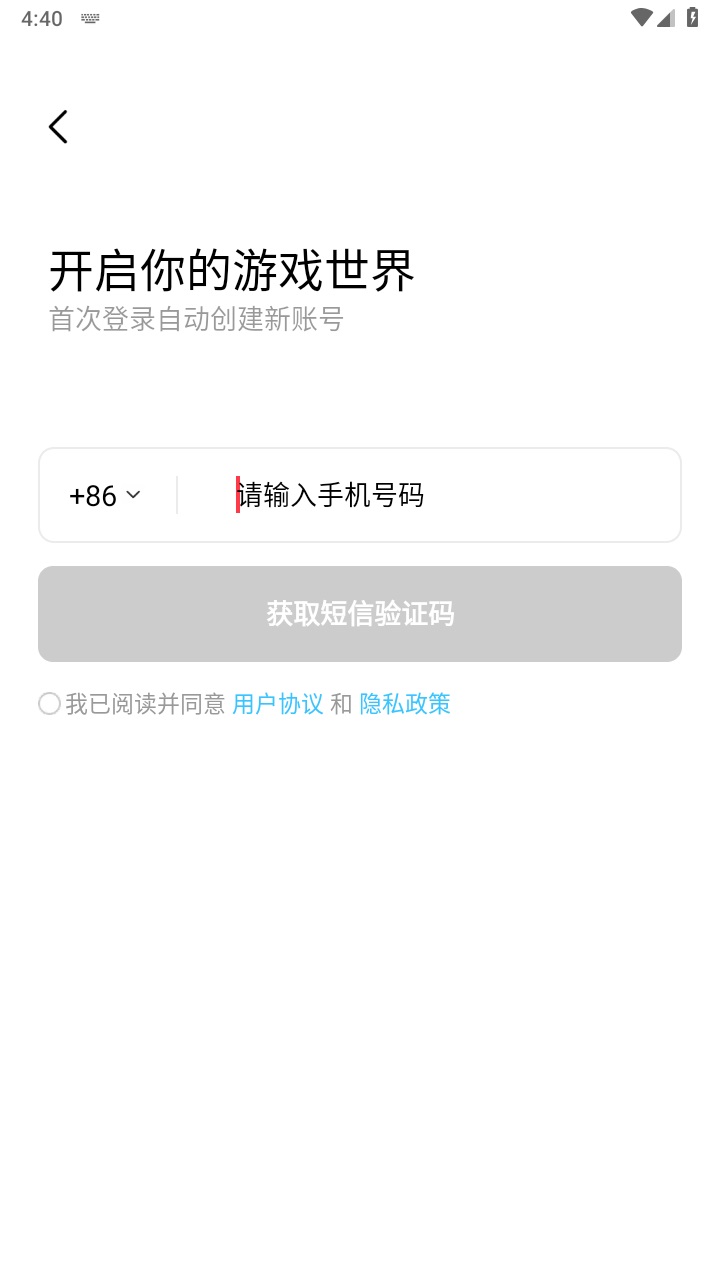Select the chevron beside the back arrow navigation

[x=57, y=126]
